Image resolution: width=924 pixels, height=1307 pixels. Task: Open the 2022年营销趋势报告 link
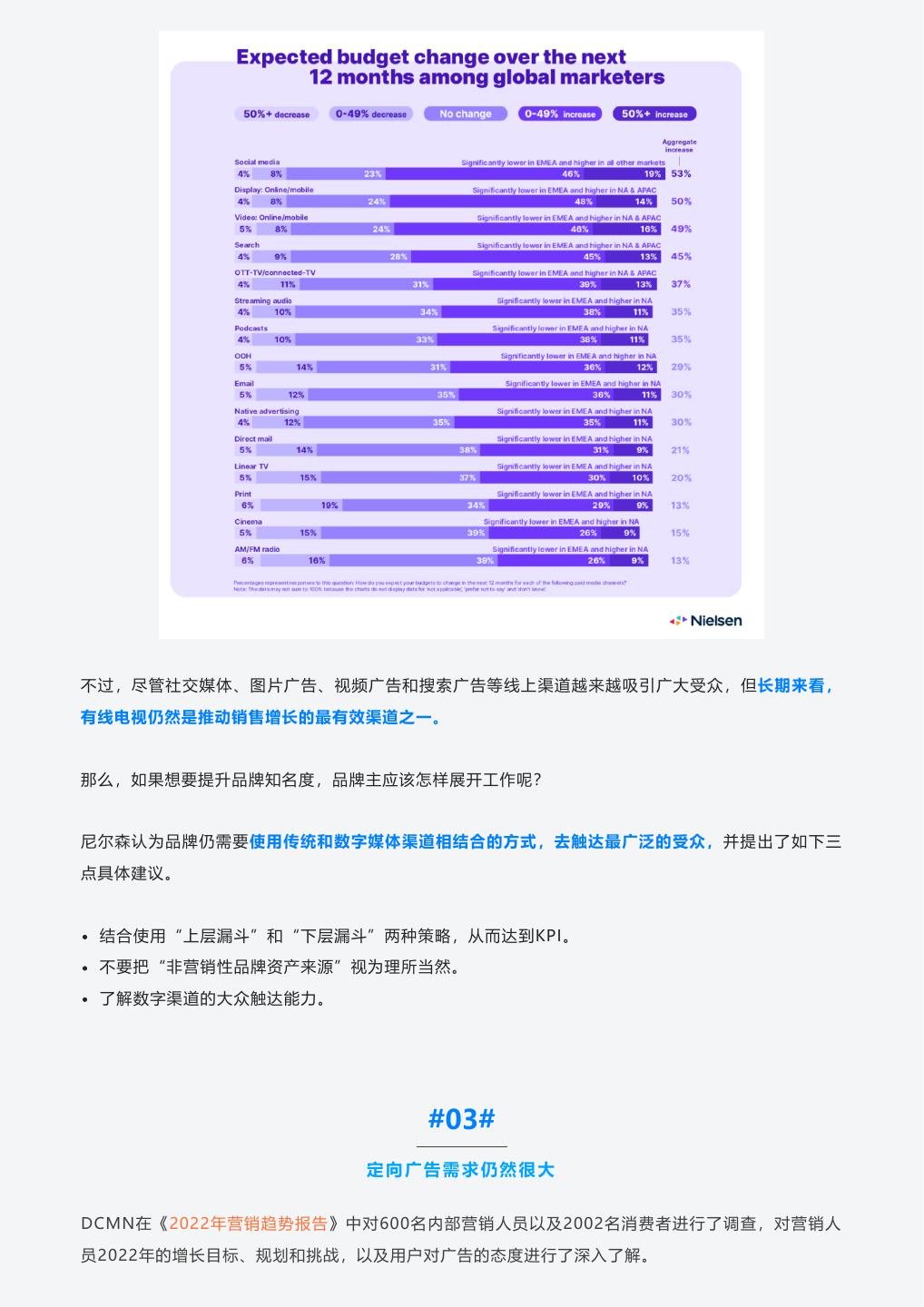248,1223
